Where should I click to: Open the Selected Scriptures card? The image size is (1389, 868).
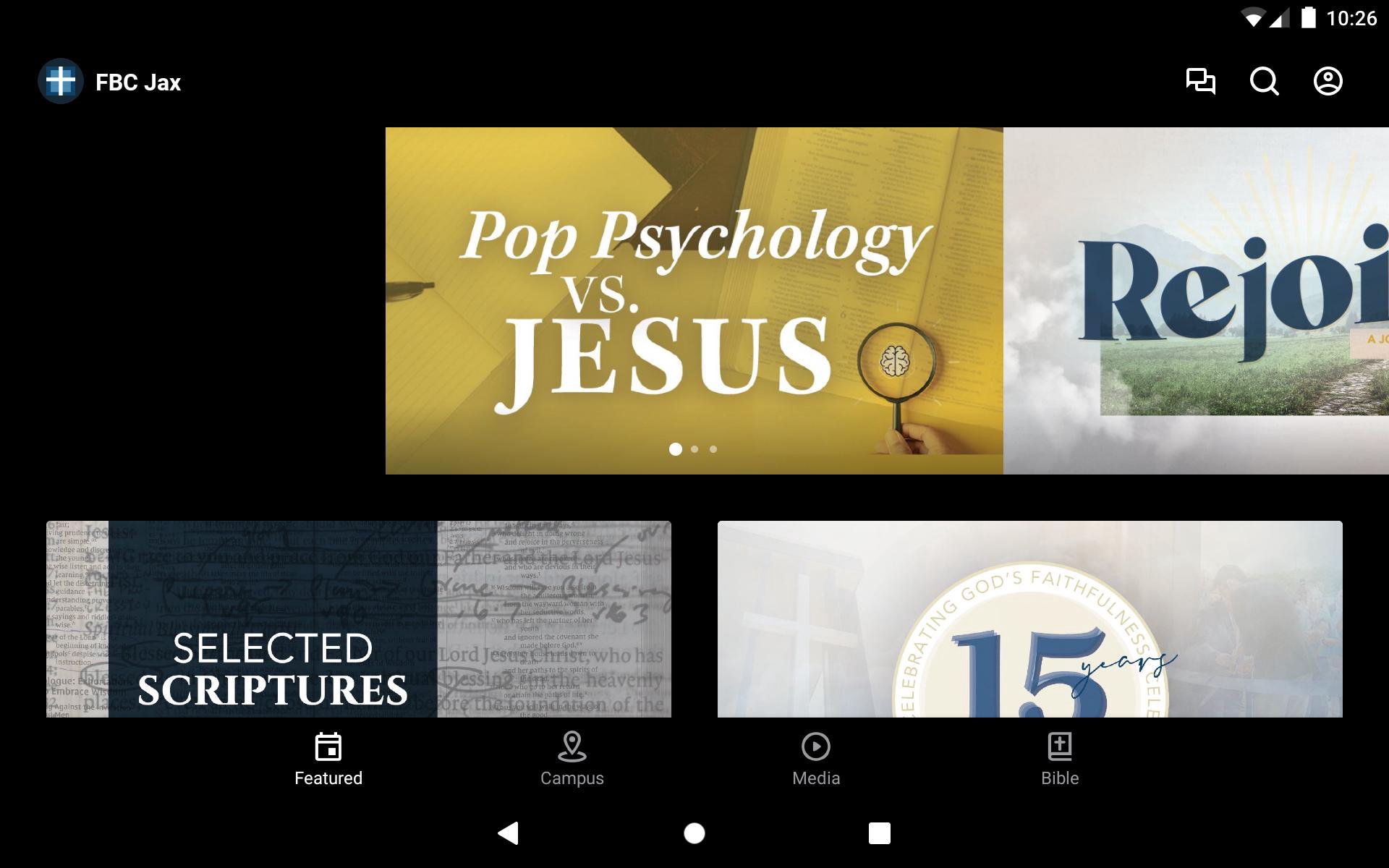358,618
